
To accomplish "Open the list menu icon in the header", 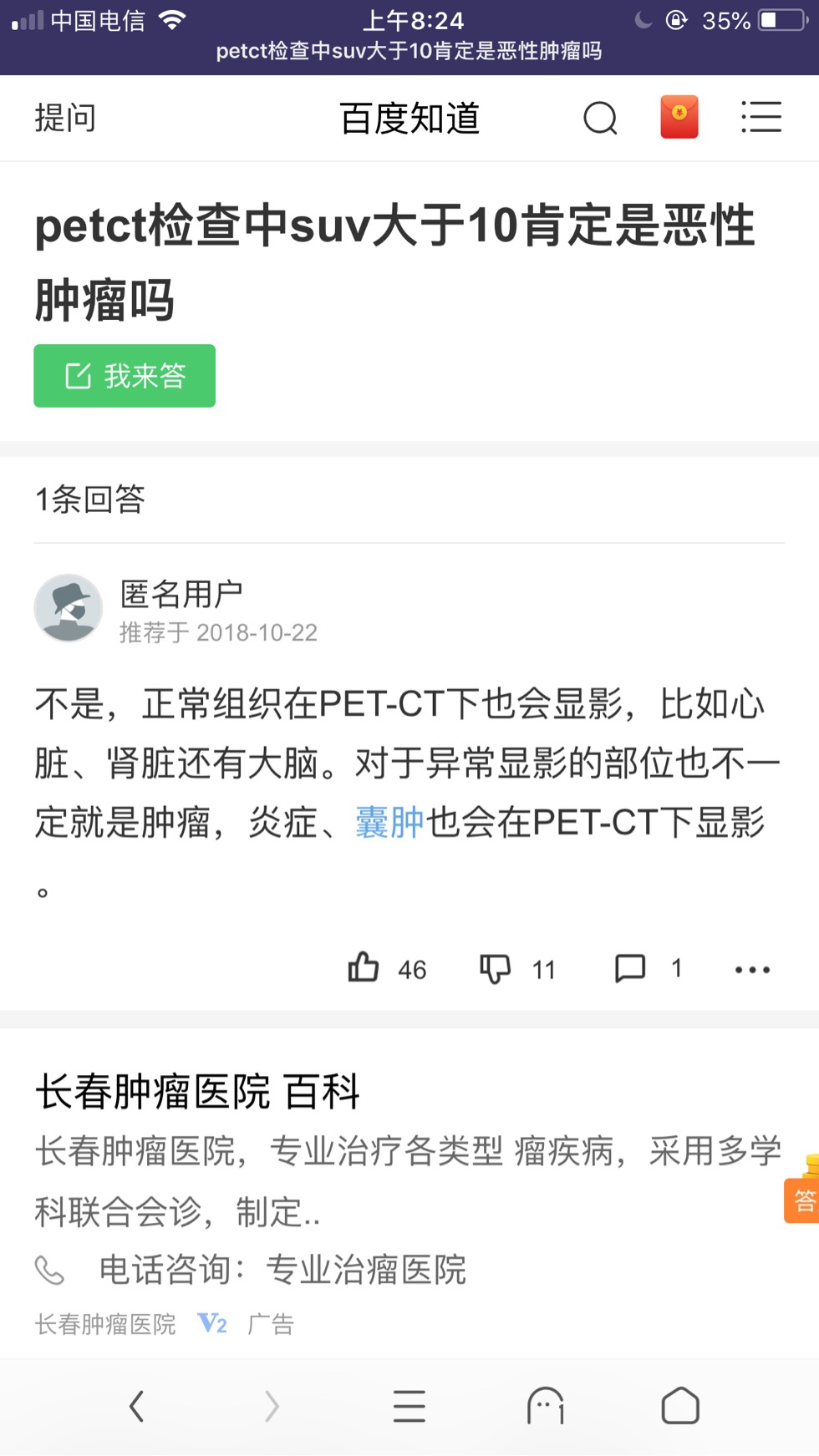I will pyautogui.click(x=760, y=118).
